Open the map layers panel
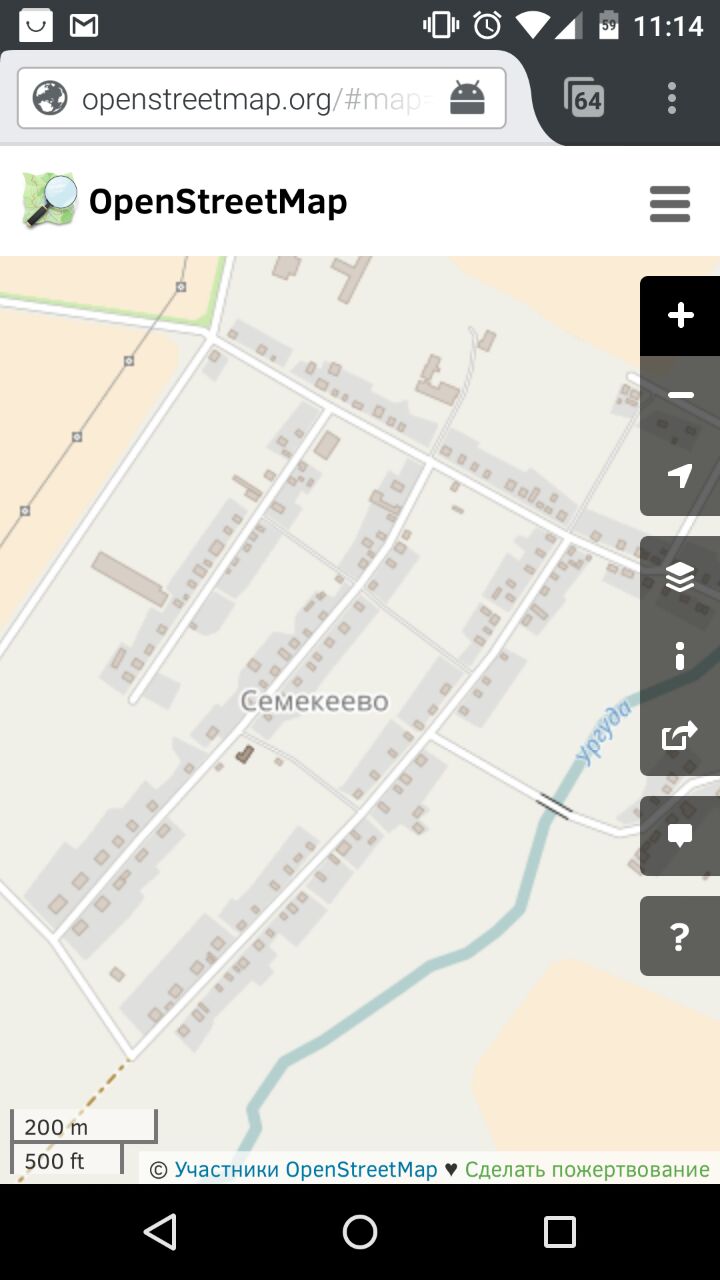Screen dimensions: 720x1280 [x=680, y=576]
